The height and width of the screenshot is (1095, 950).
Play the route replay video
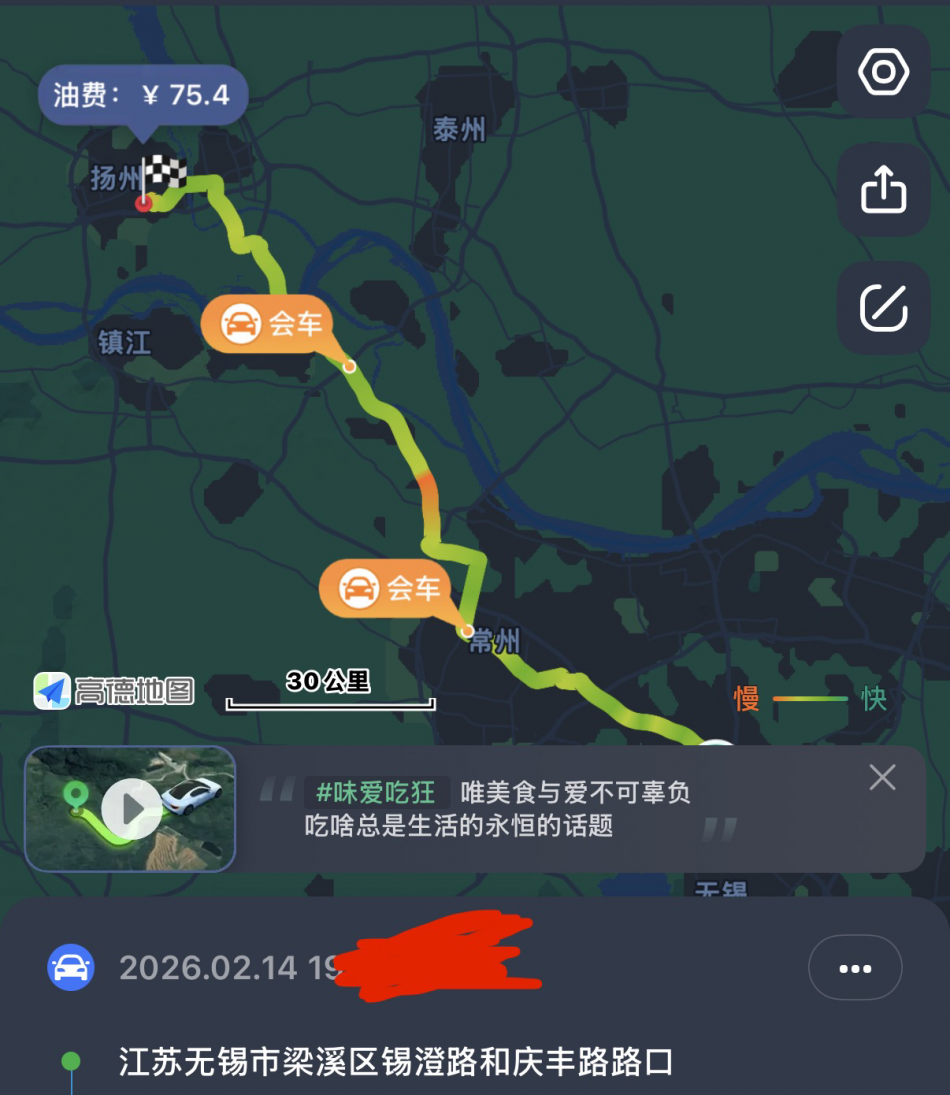(x=131, y=808)
